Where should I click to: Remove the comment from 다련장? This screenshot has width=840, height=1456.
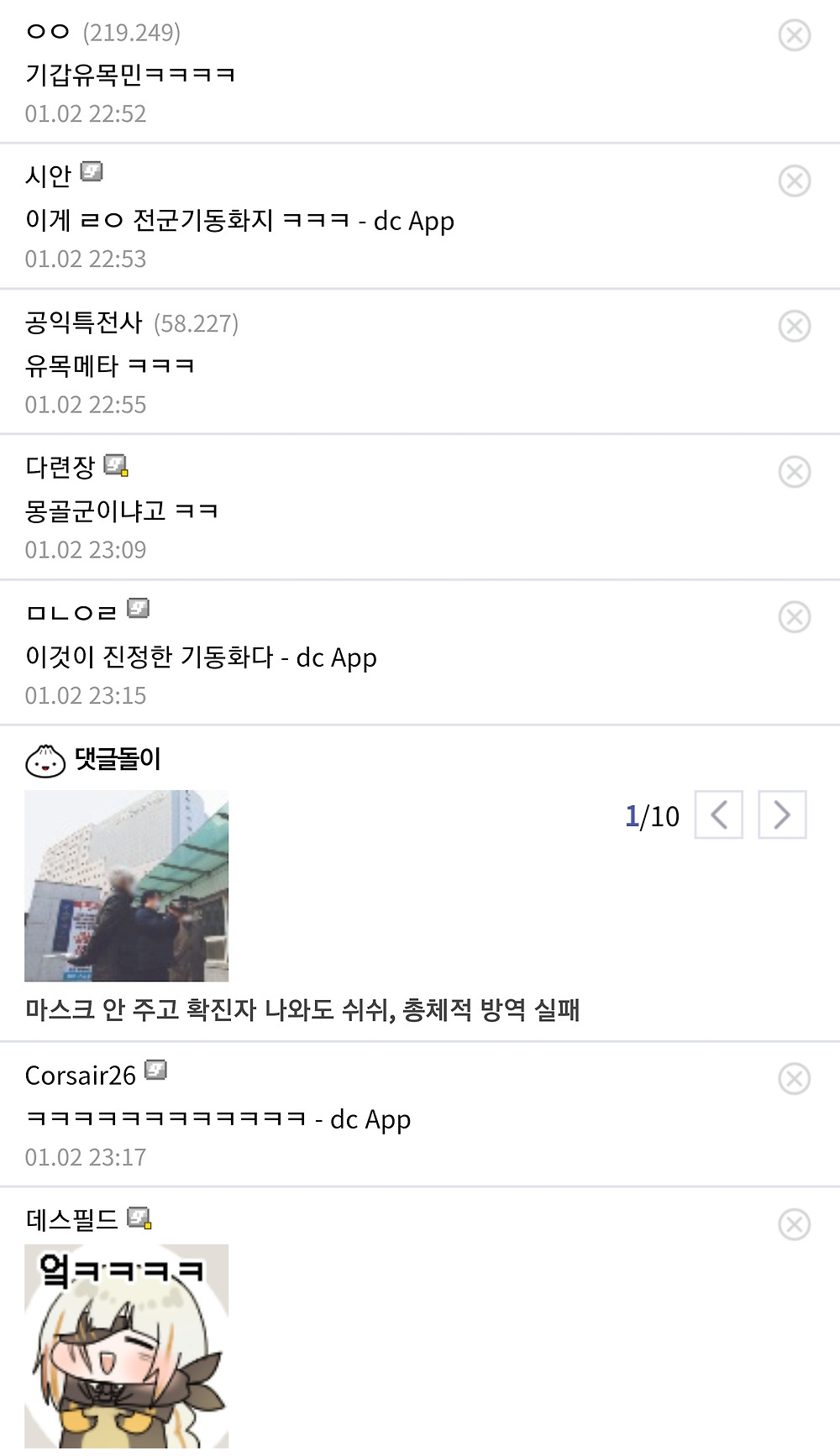(x=794, y=472)
